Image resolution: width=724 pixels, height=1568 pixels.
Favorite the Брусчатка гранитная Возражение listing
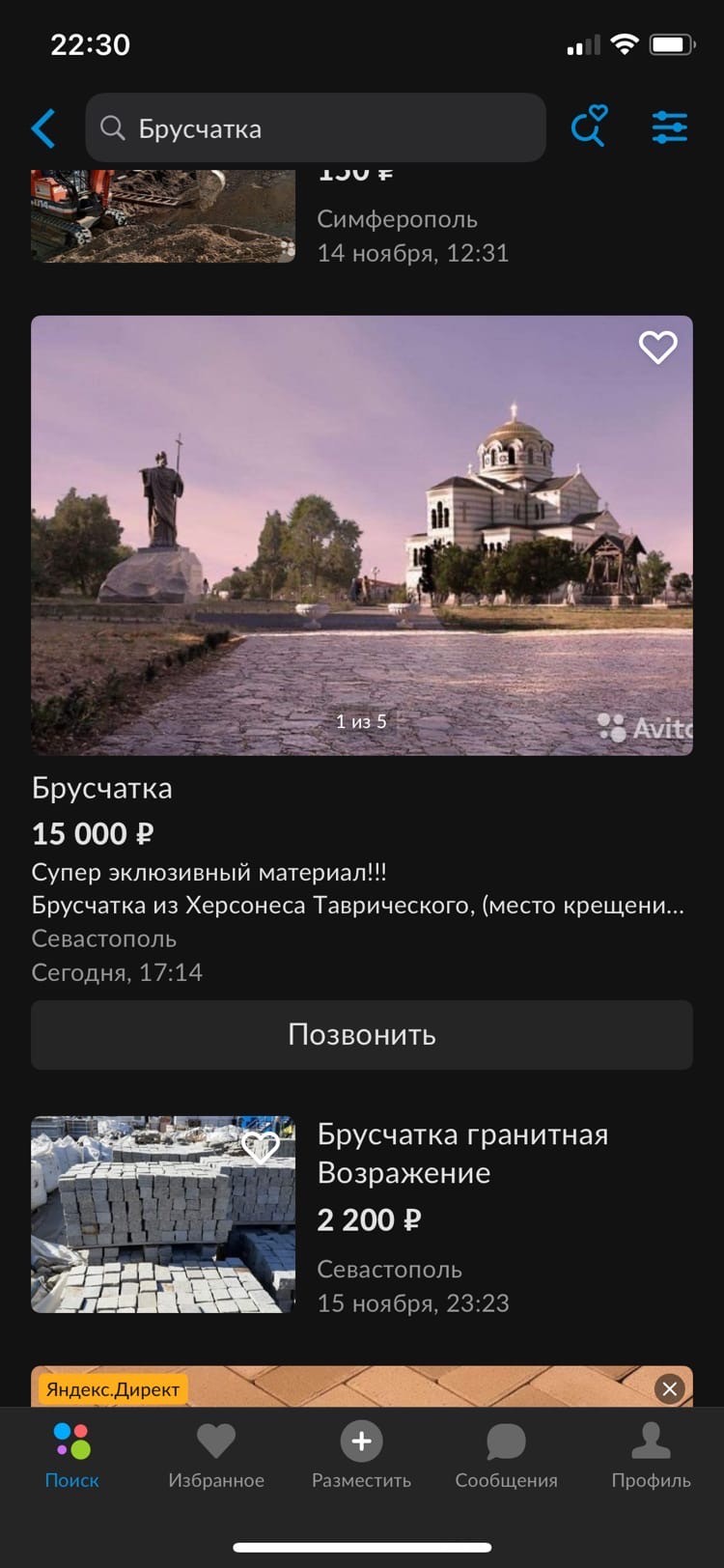[x=261, y=1148]
